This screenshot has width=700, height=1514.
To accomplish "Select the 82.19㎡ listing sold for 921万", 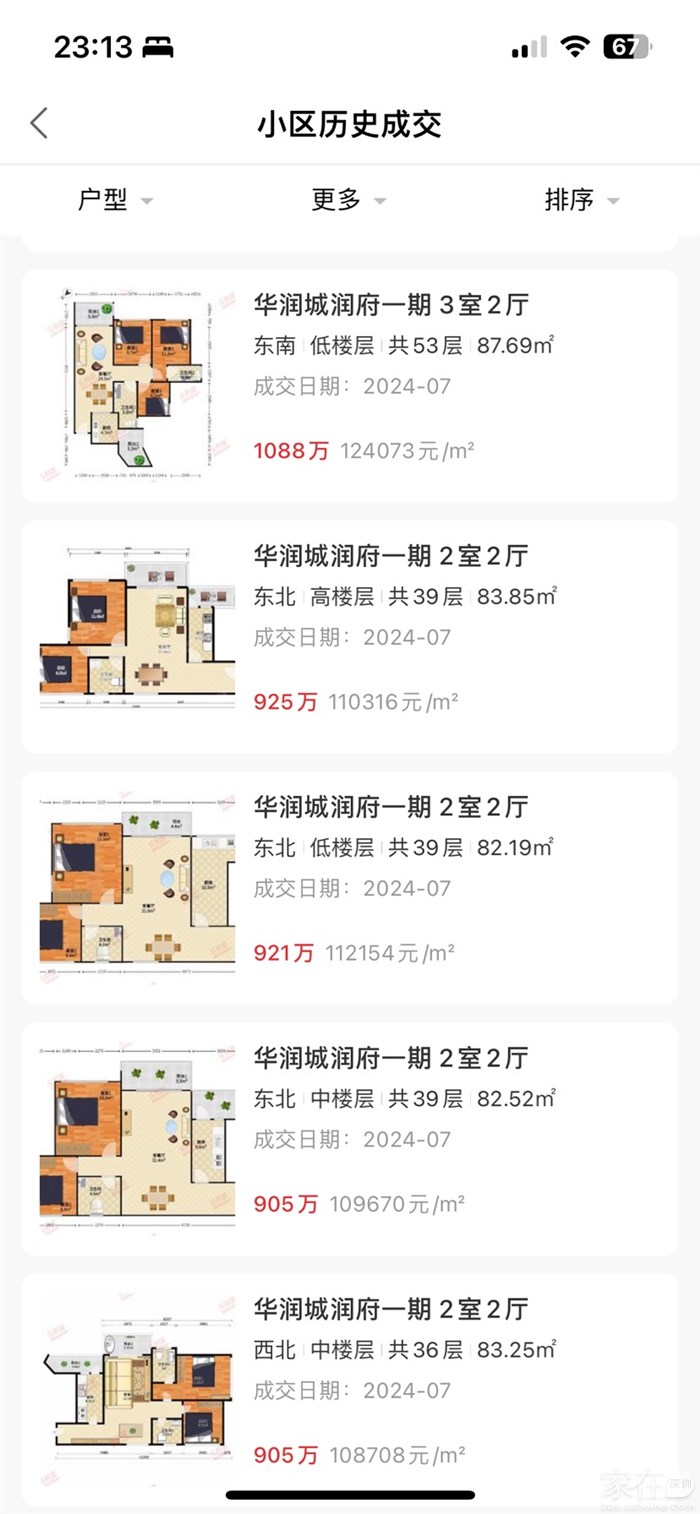I will 350,887.
